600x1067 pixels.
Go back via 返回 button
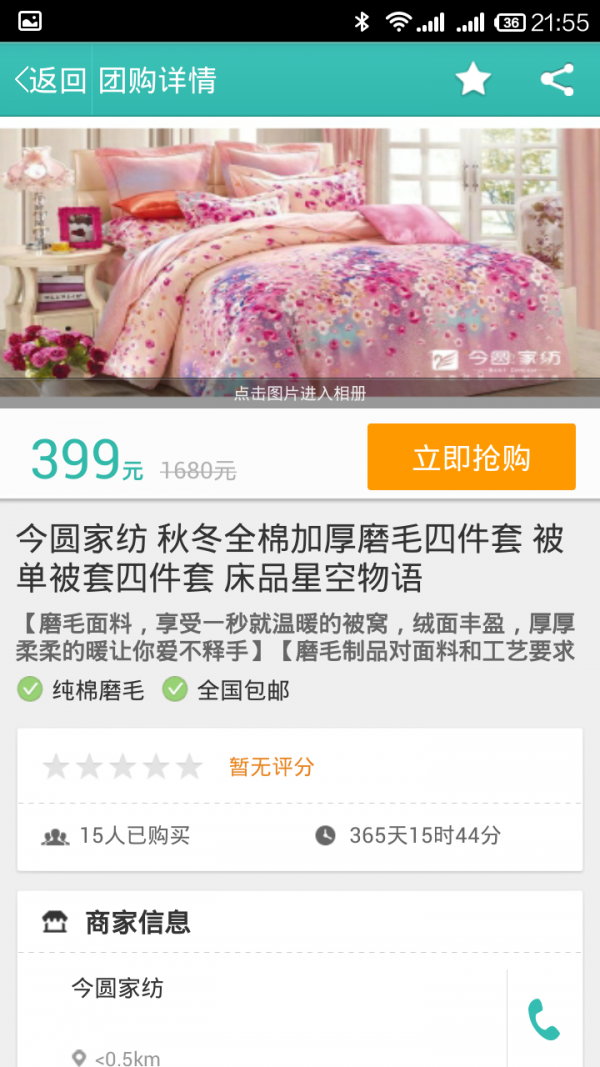[50, 80]
